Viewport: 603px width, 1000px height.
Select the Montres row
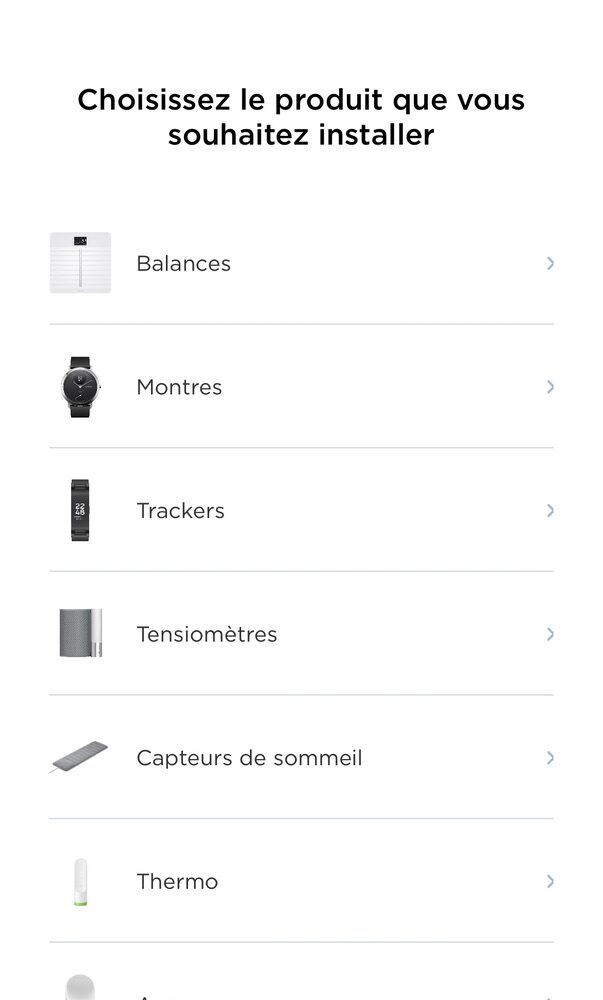pos(302,386)
